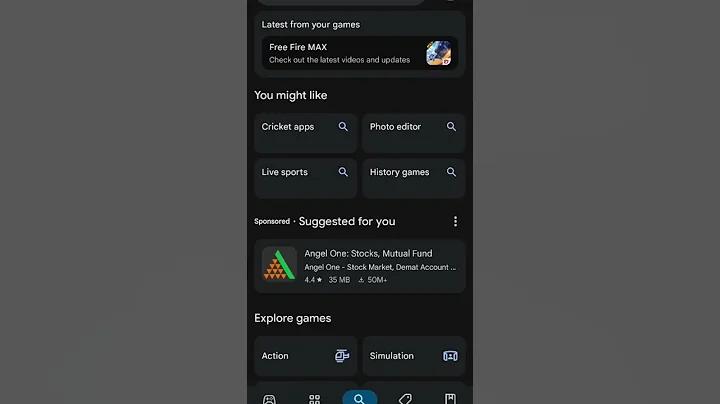Explore Simulation games category
The height and width of the screenshot is (404, 720).
tap(413, 356)
